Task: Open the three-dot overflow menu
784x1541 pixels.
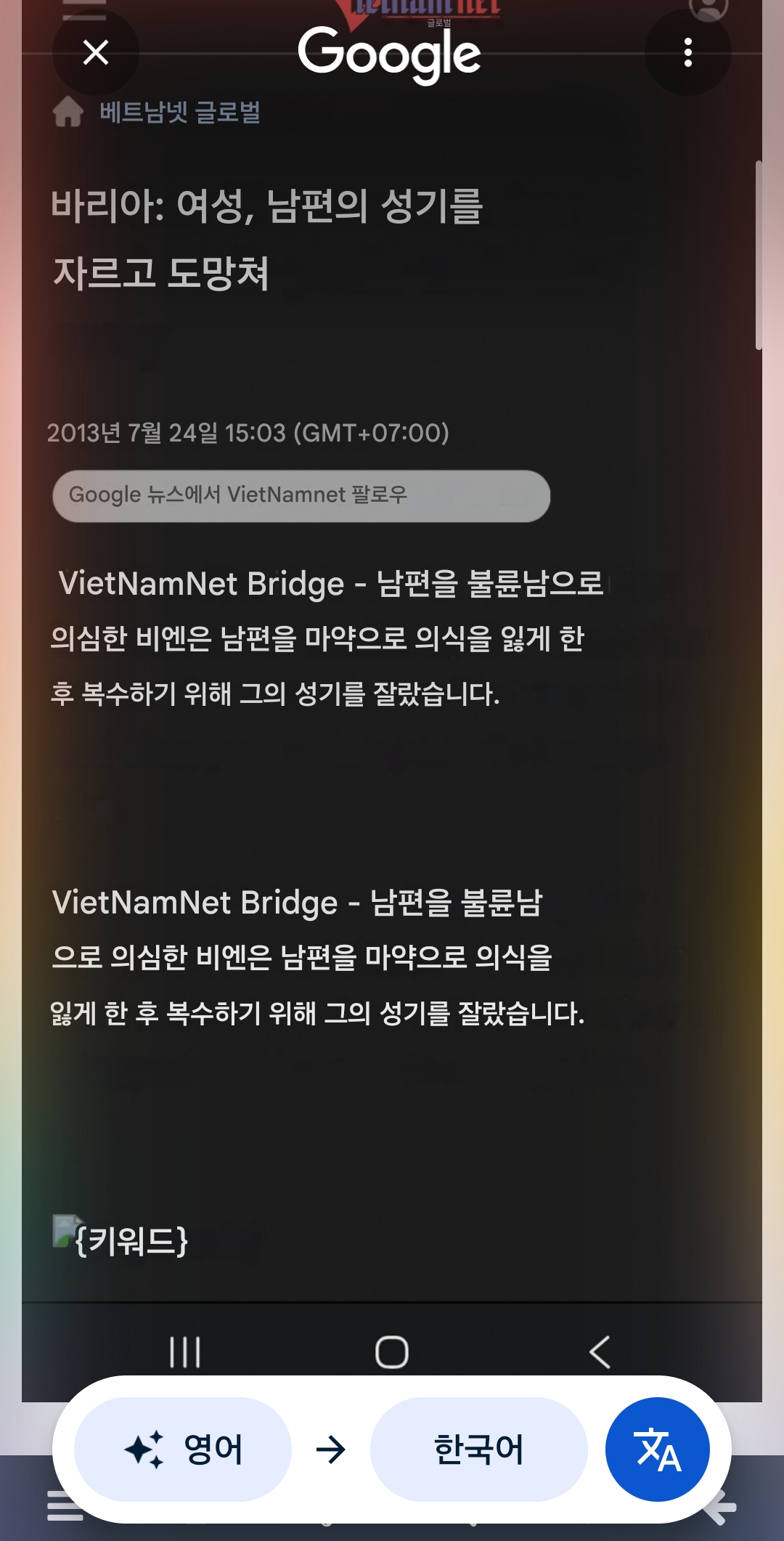Action: click(x=687, y=53)
